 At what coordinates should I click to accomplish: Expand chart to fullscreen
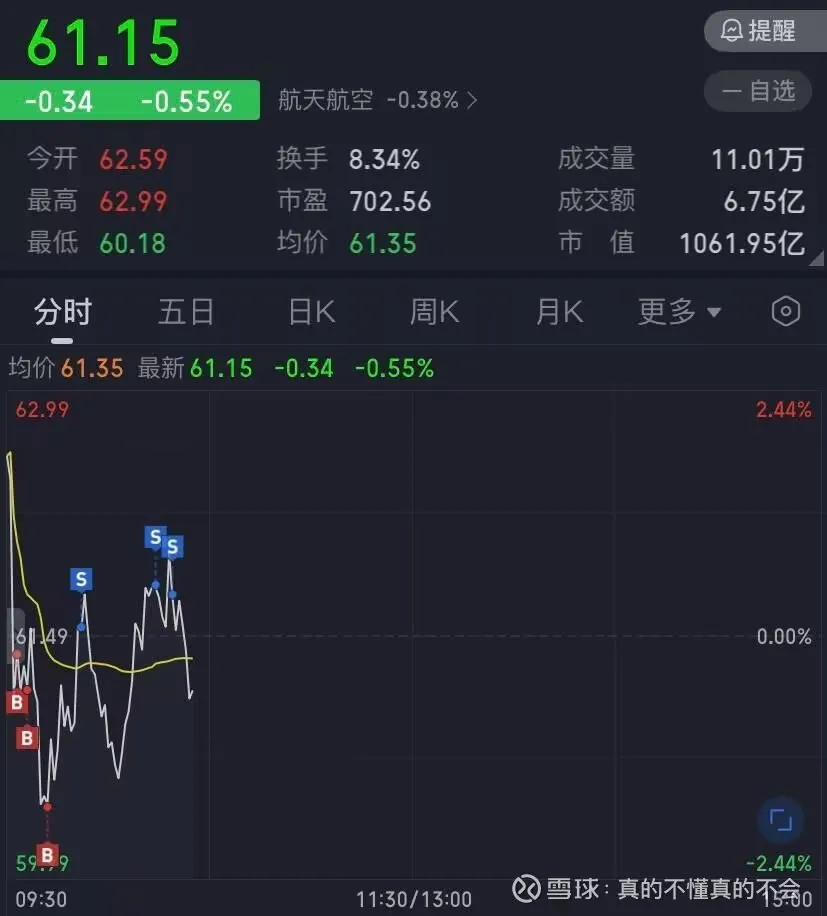(780, 821)
